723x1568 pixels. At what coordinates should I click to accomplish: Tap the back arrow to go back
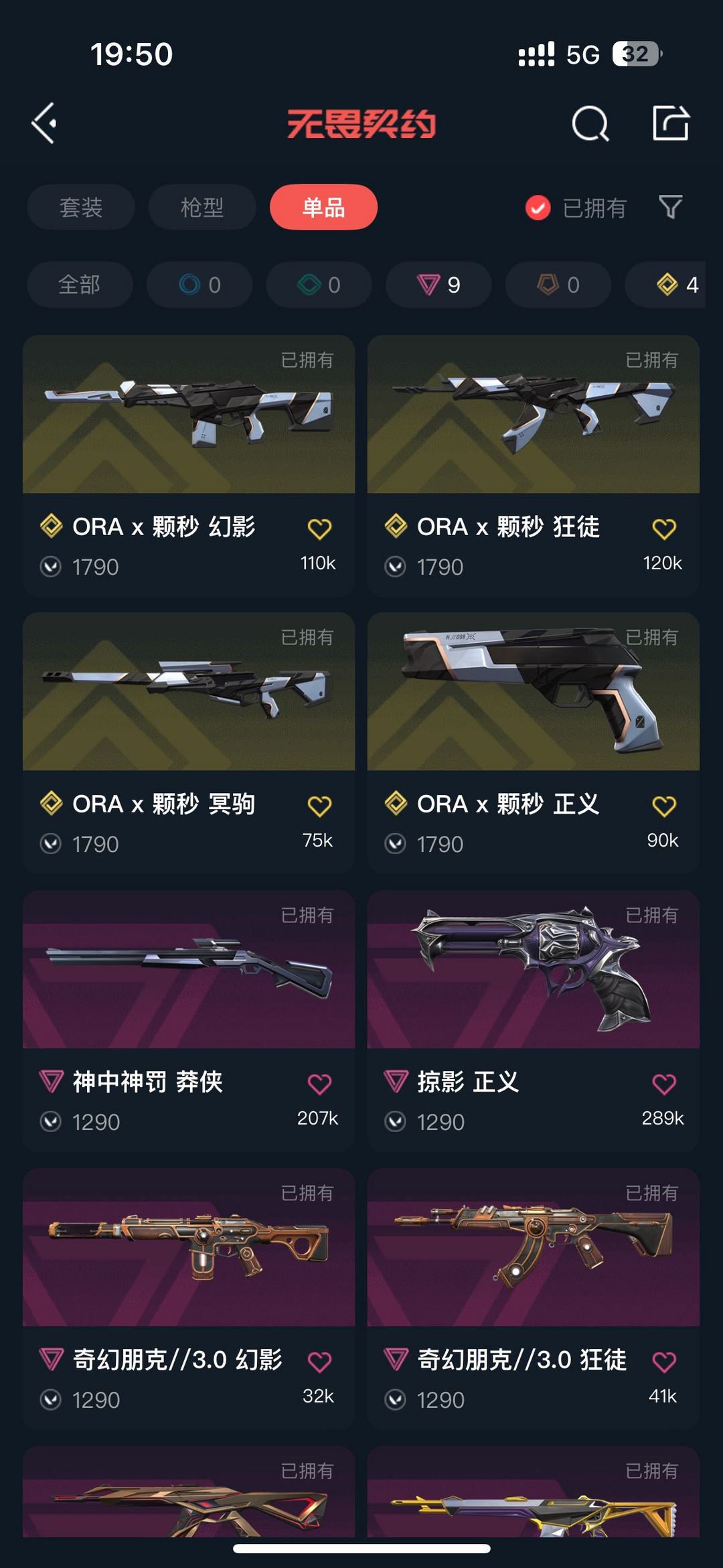coord(44,123)
